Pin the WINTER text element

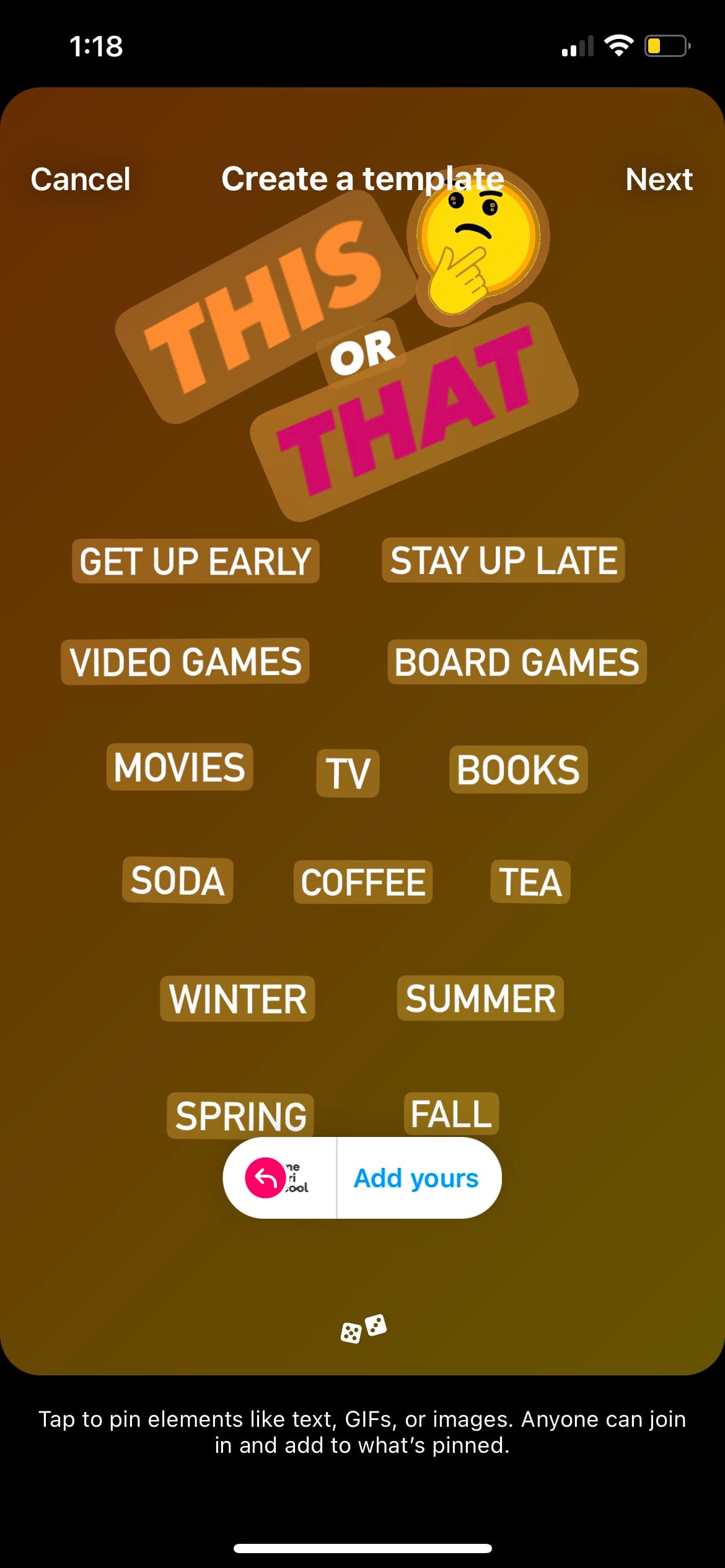(x=238, y=999)
